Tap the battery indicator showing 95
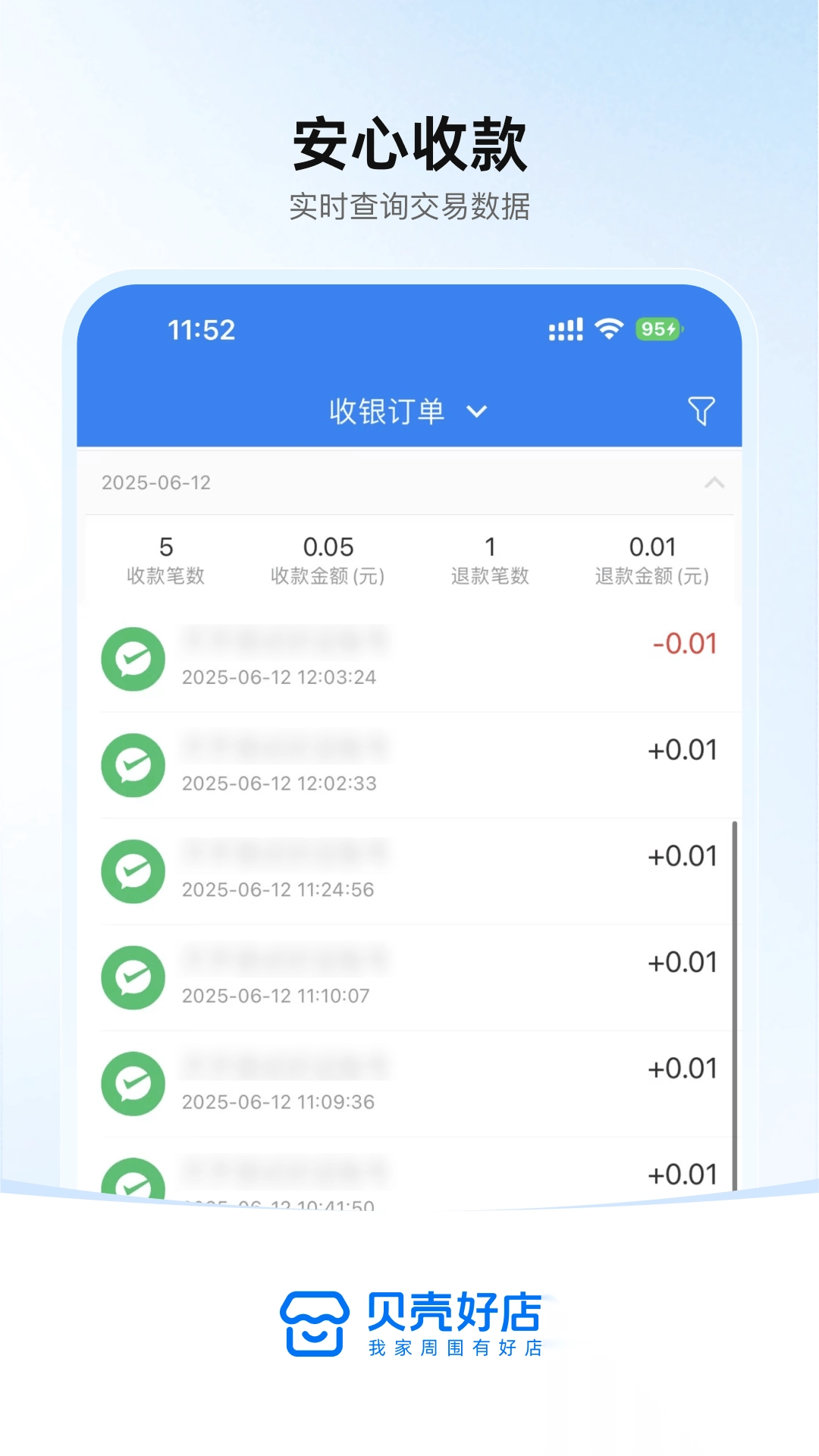819x1456 pixels. click(658, 328)
